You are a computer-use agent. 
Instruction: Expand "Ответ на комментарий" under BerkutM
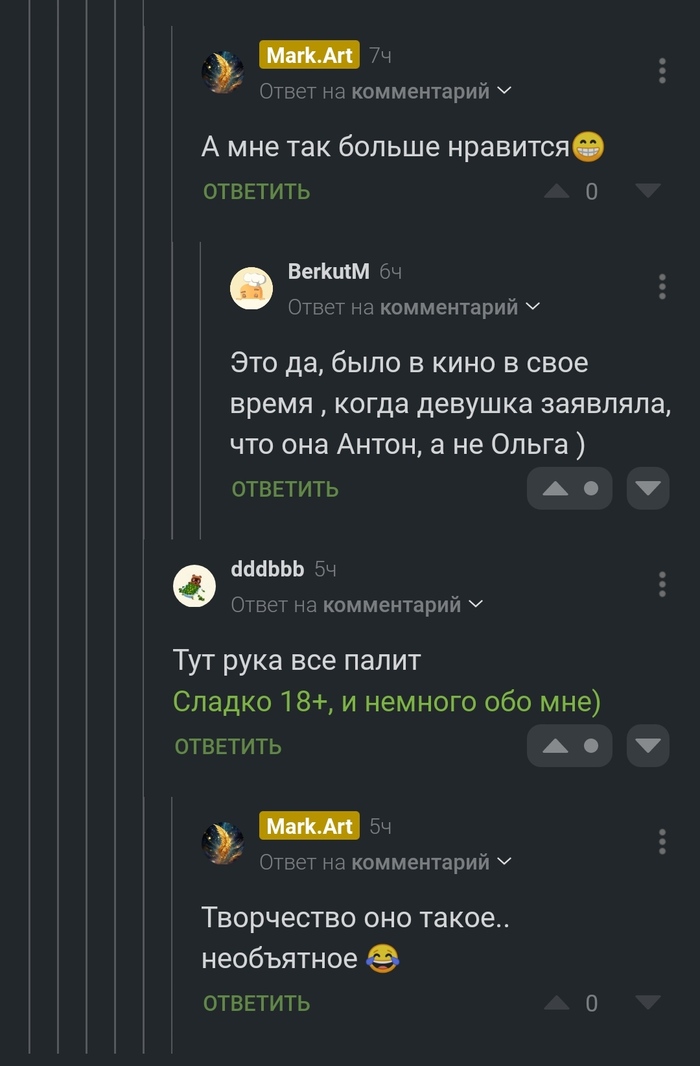(413, 307)
